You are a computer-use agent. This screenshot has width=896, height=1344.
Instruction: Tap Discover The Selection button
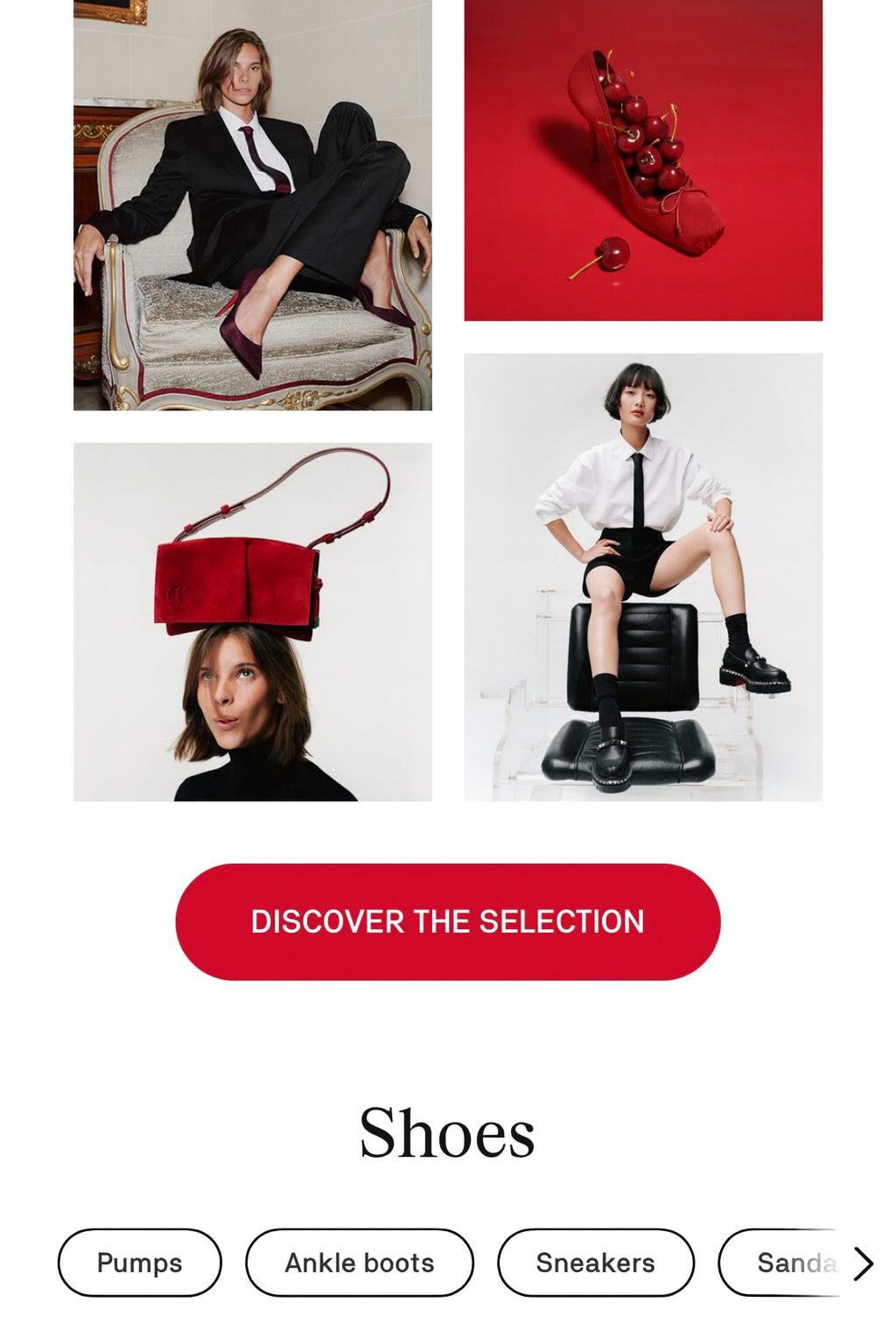pyautogui.click(x=447, y=921)
